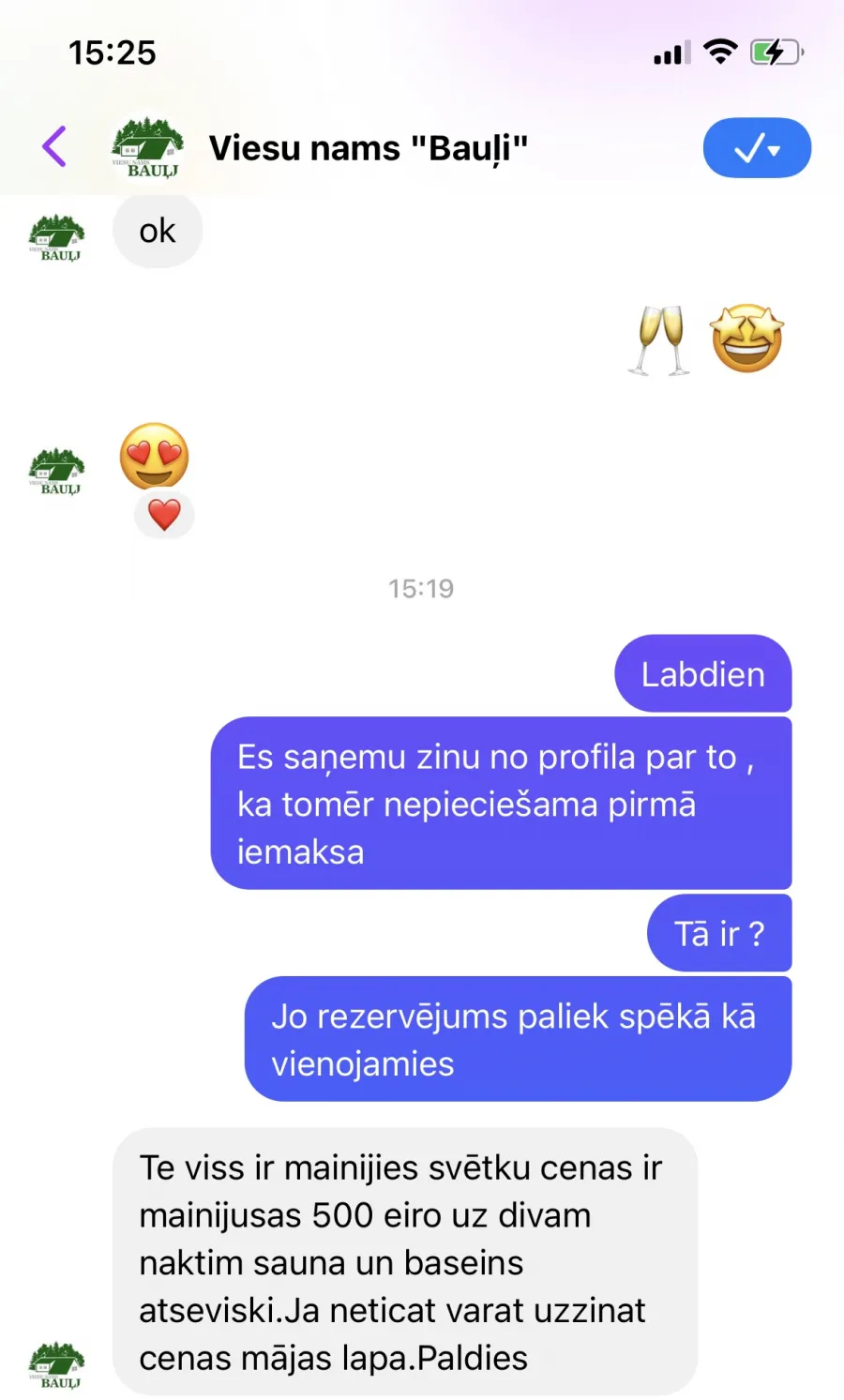Tap the heart reaction under the emoji message
Screen dimensions: 844x1400
(x=164, y=515)
